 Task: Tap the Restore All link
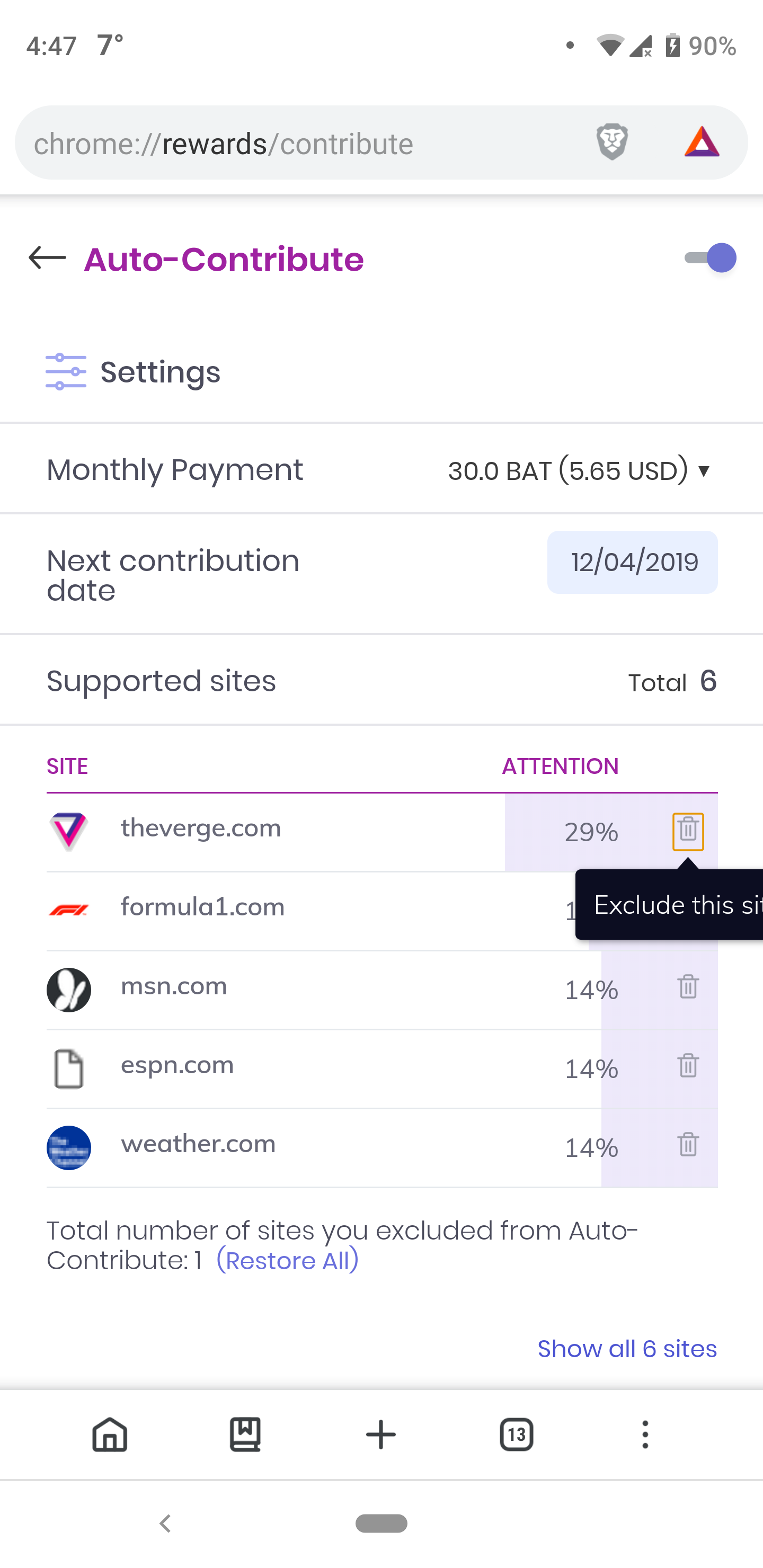(287, 1261)
